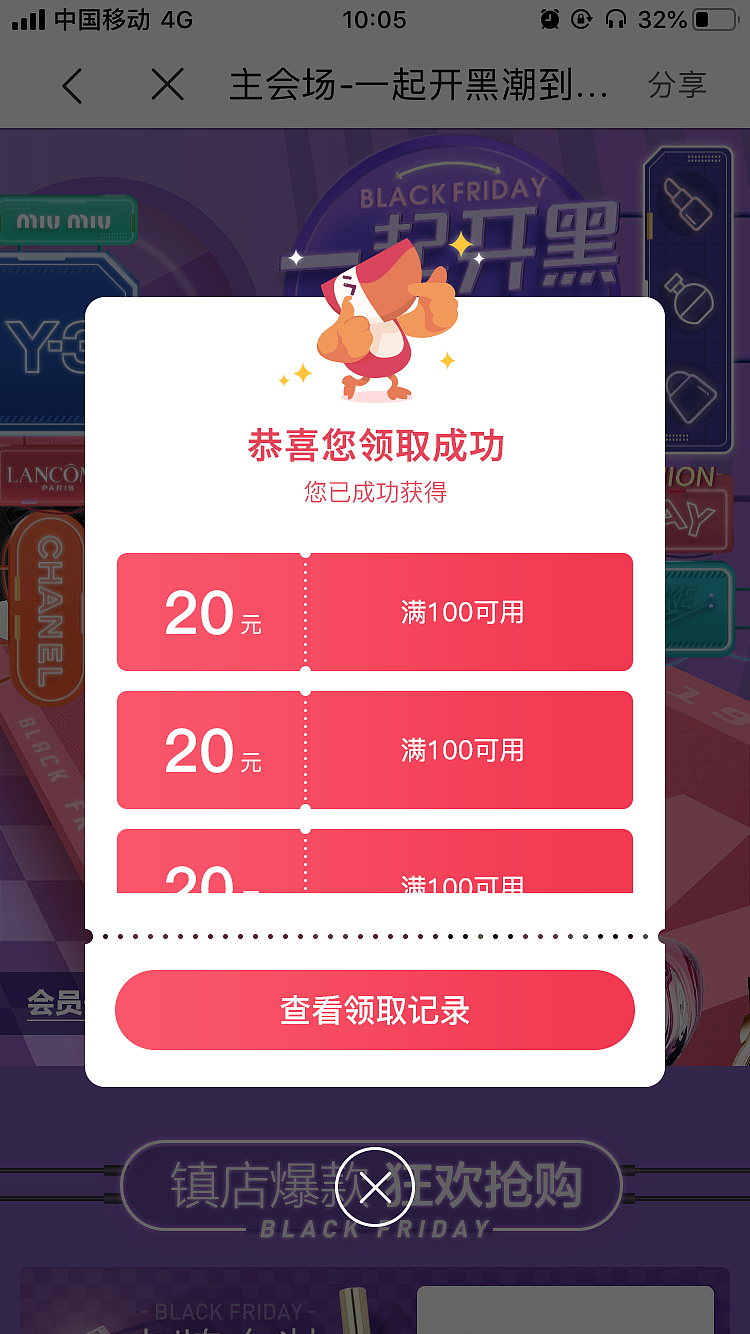Tap the headphones icon in the status bar
The width and height of the screenshot is (750, 1334).
pyautogui.click(x=617, y=18)
